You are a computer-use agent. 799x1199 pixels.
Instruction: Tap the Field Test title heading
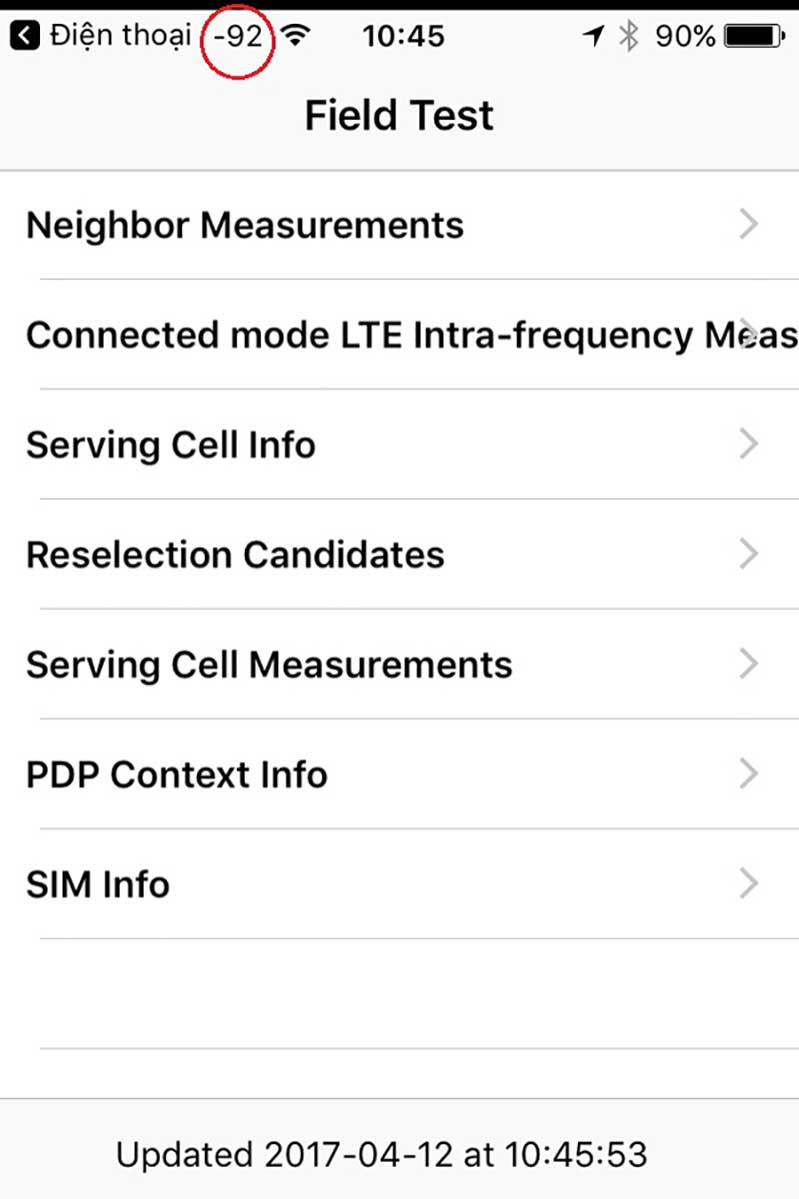tap(399, 114)
